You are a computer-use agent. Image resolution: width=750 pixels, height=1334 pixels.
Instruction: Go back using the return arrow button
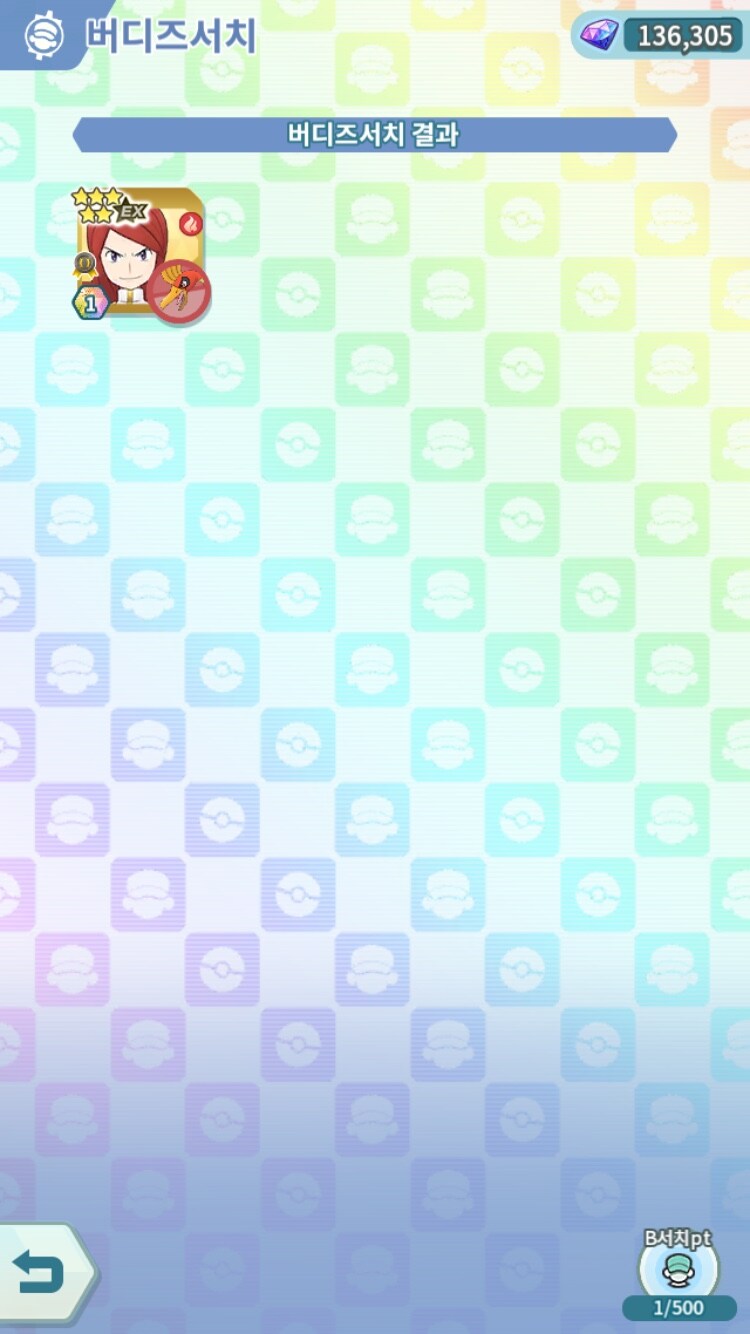(42, 1273)
